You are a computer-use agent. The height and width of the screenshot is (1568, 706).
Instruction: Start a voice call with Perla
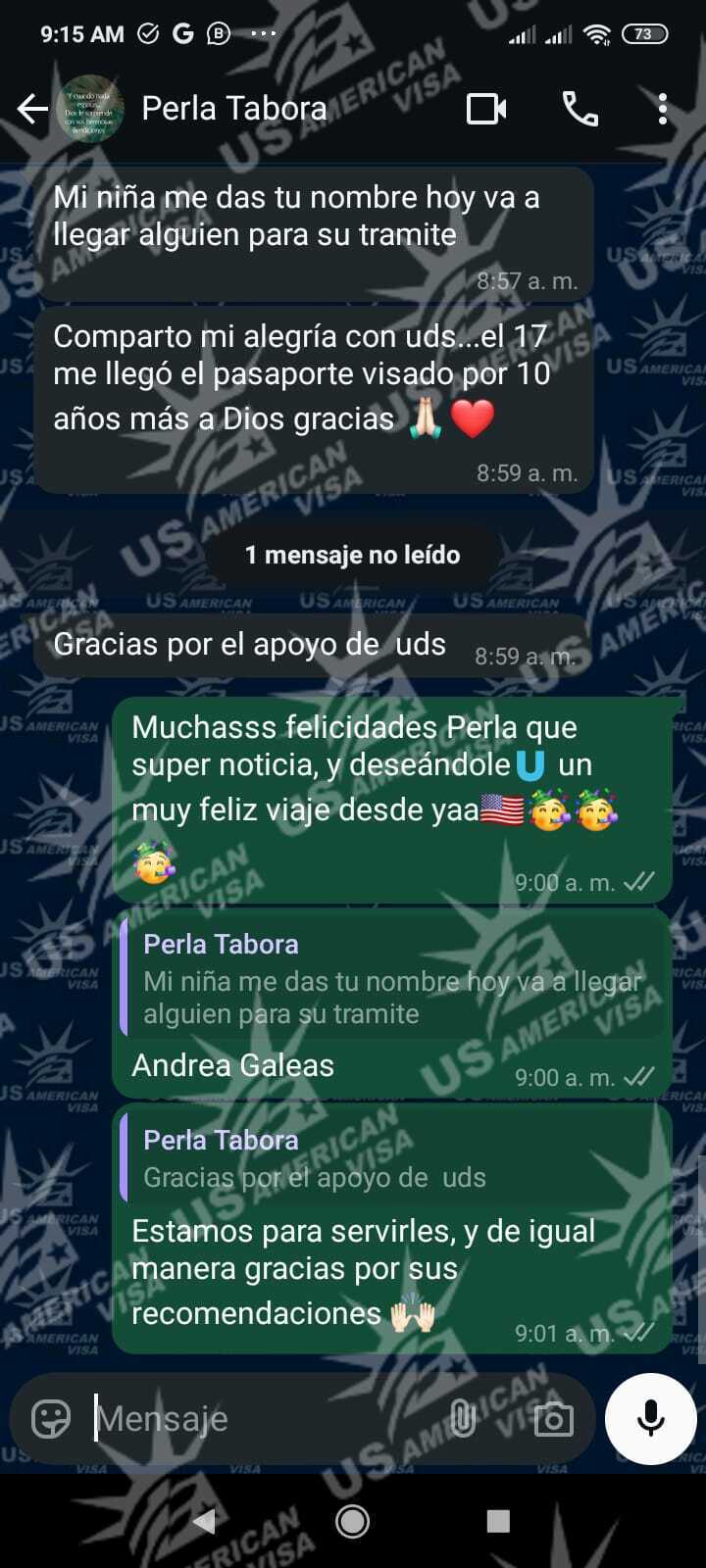pos(580,109)
